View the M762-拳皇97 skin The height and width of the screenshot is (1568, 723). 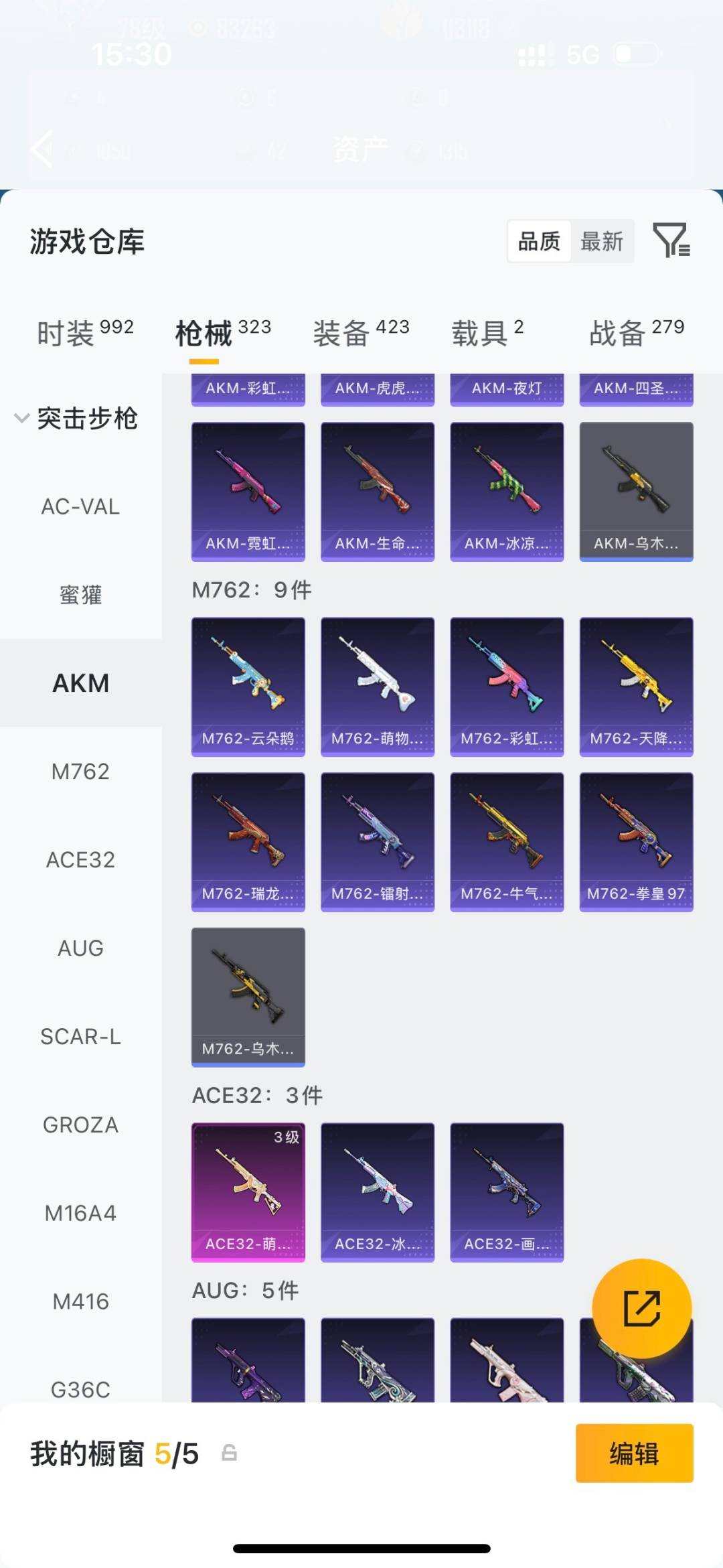click(x=636, y=842)
